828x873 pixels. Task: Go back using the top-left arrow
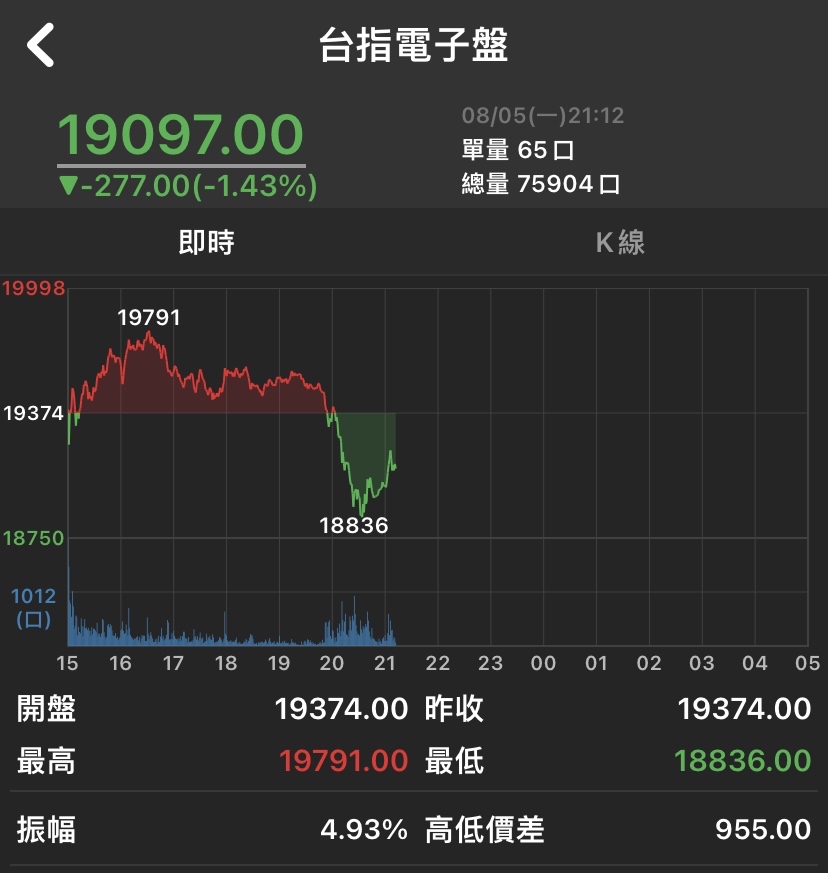[x=41, y=46]
